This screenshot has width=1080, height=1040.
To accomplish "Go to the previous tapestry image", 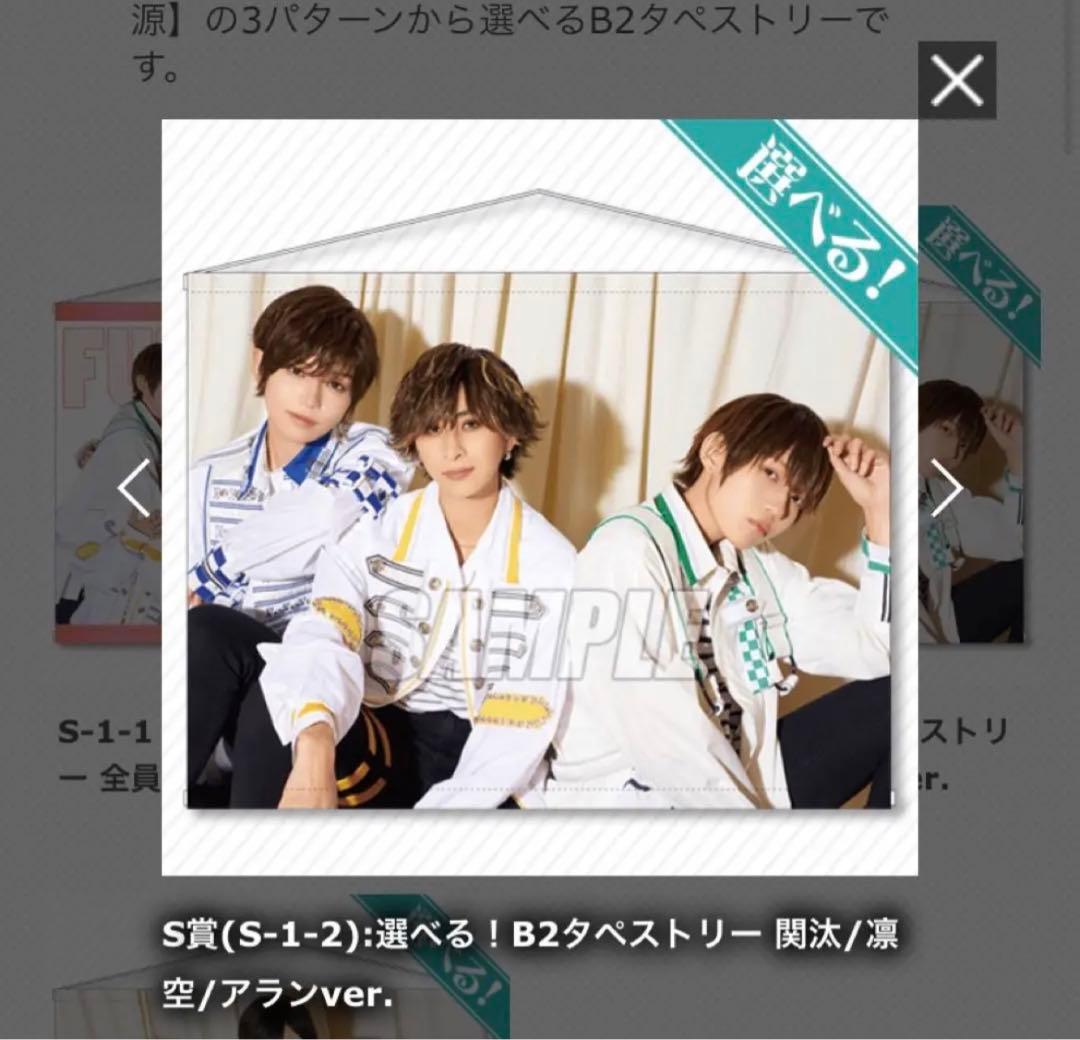I will [x=133, y=488].
